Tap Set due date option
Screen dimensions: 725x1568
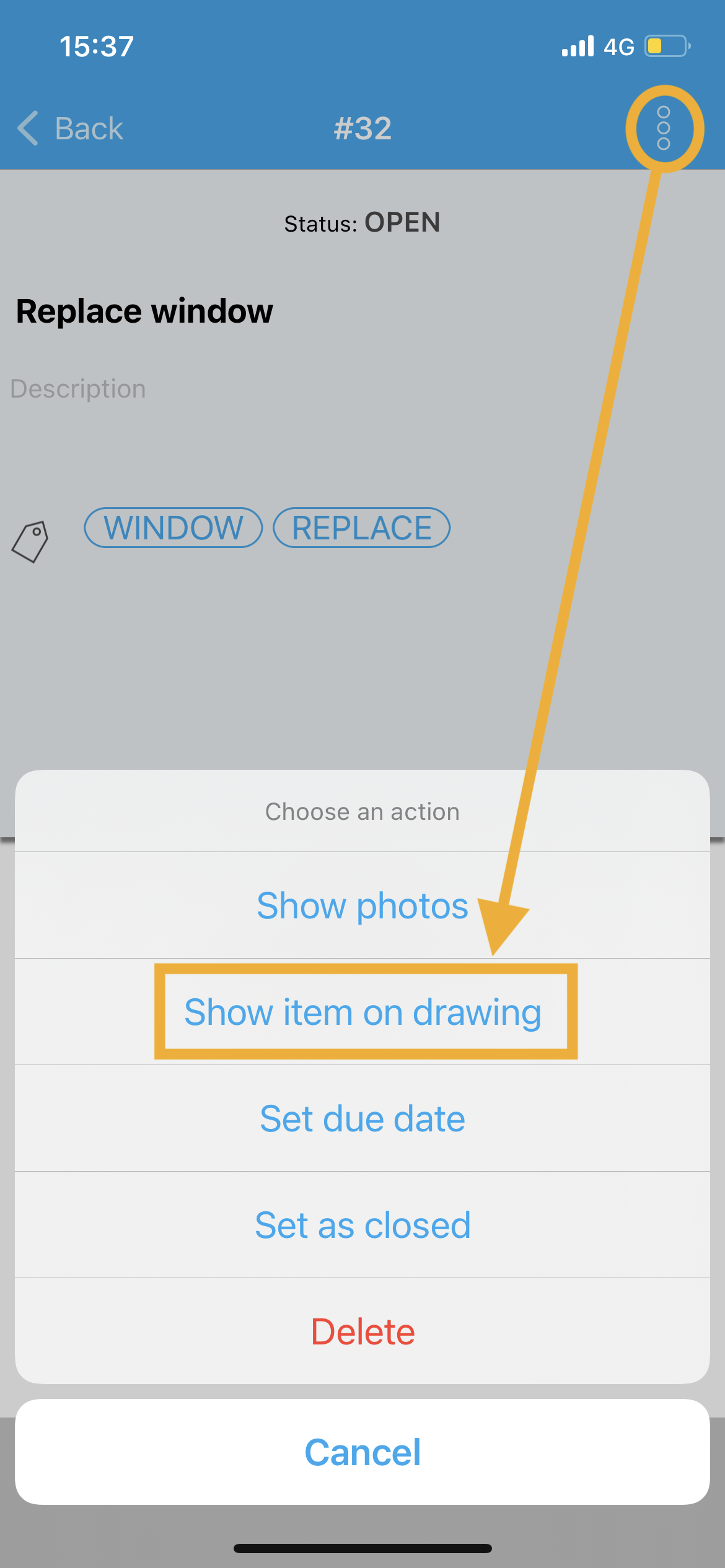pos(362,1118)
